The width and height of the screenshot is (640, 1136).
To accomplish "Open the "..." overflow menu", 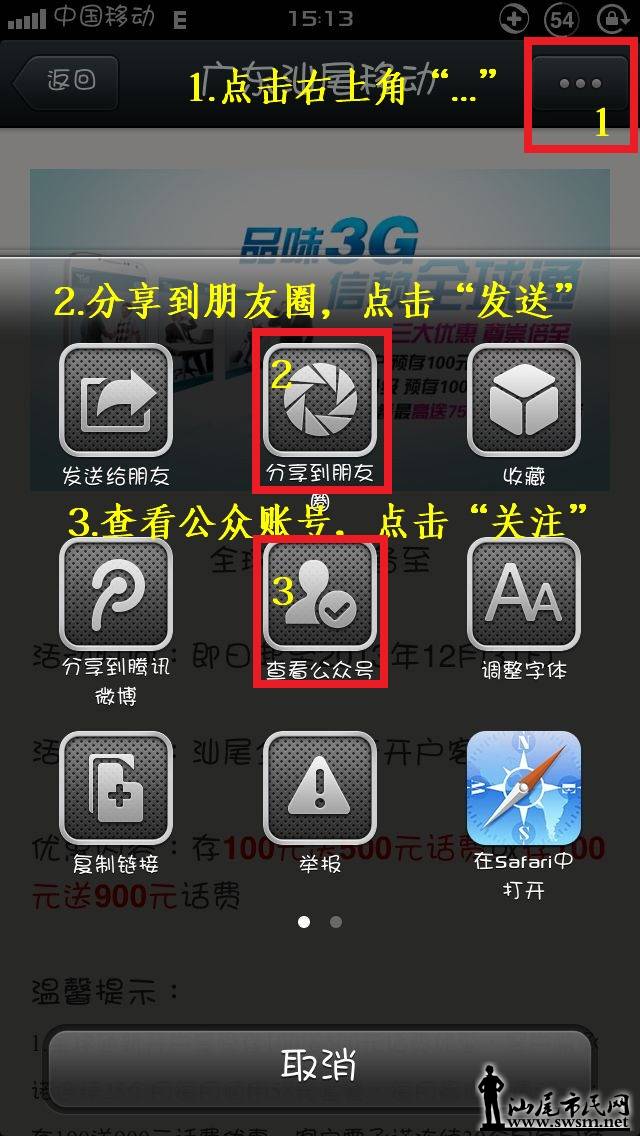I will [580, 84].
